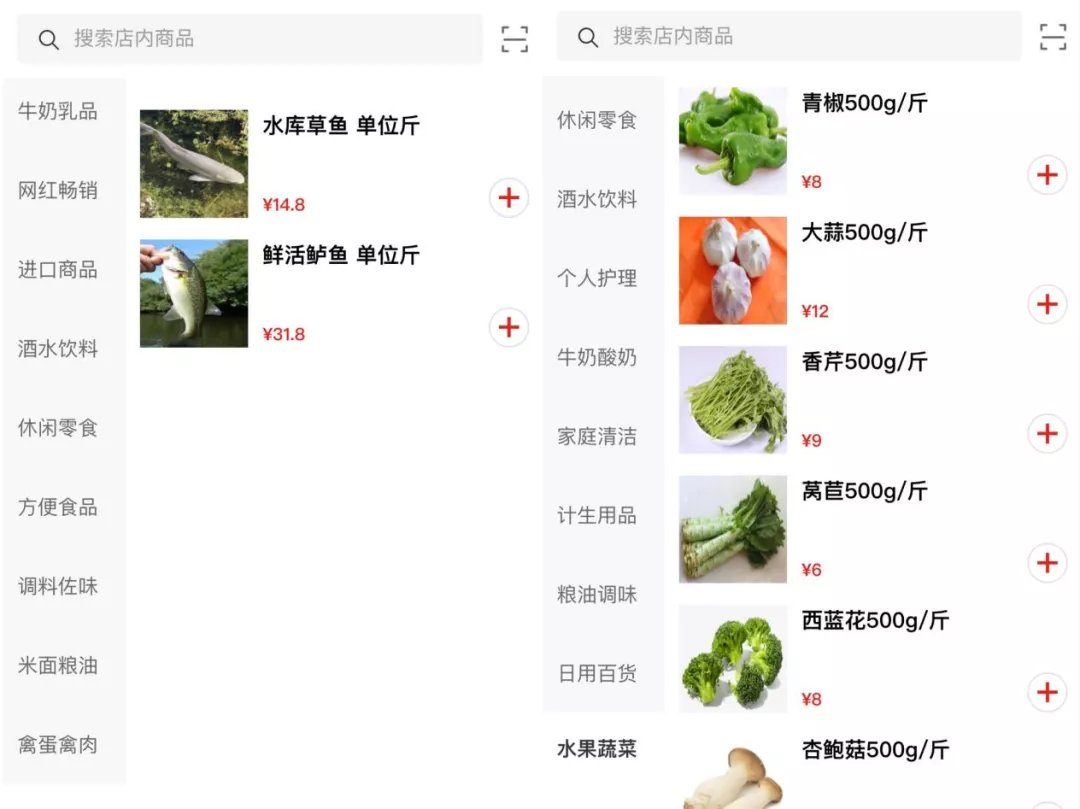Viewport: 1080px width, 809px height.
Task: Open the 牛奶酸奶 category
Action: point(597,357)
